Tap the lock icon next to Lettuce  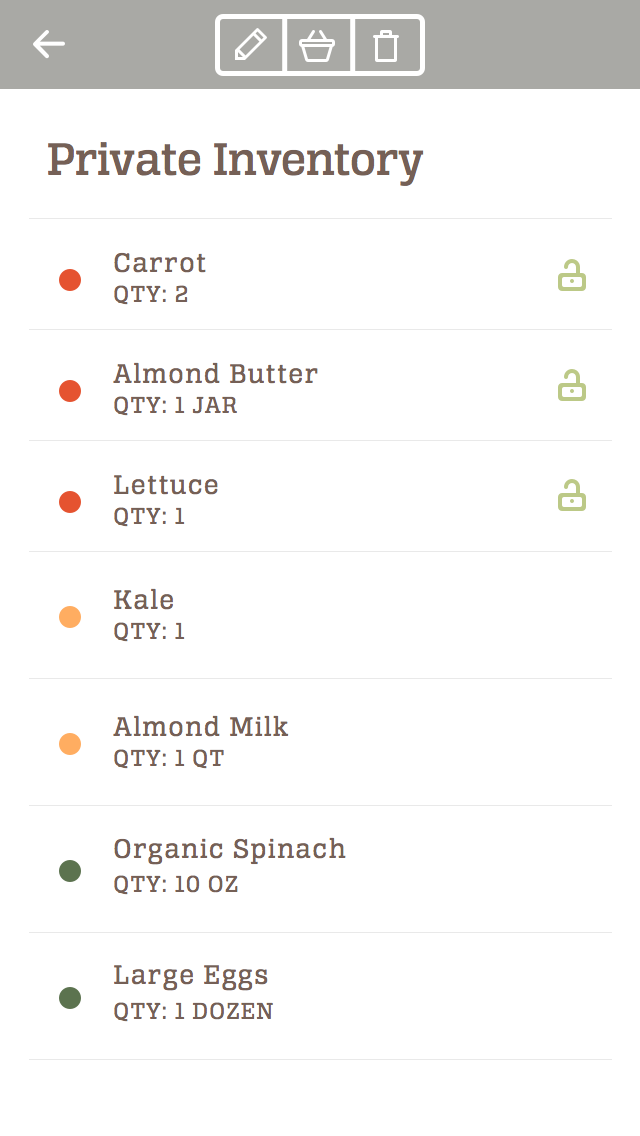click(571, 495)
